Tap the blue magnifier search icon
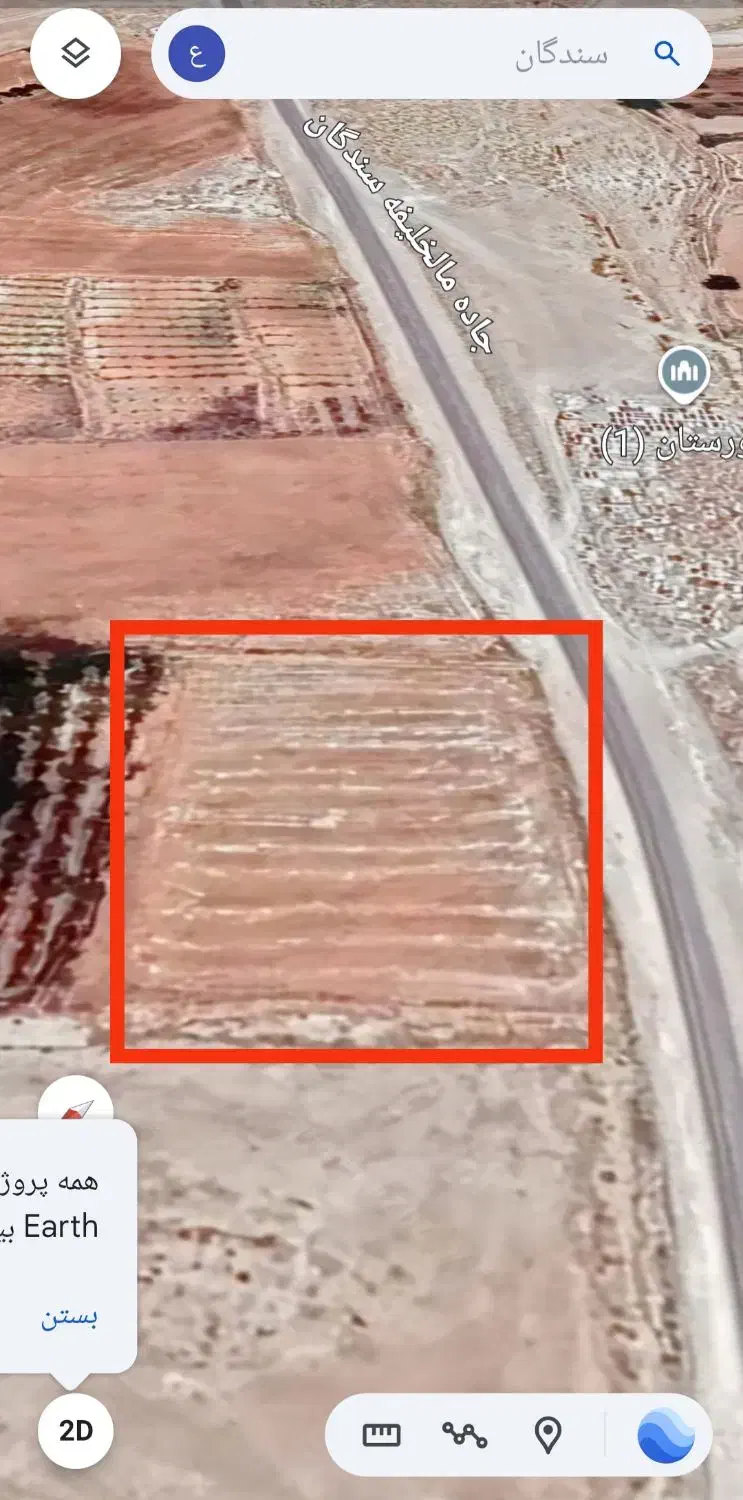 667,54
